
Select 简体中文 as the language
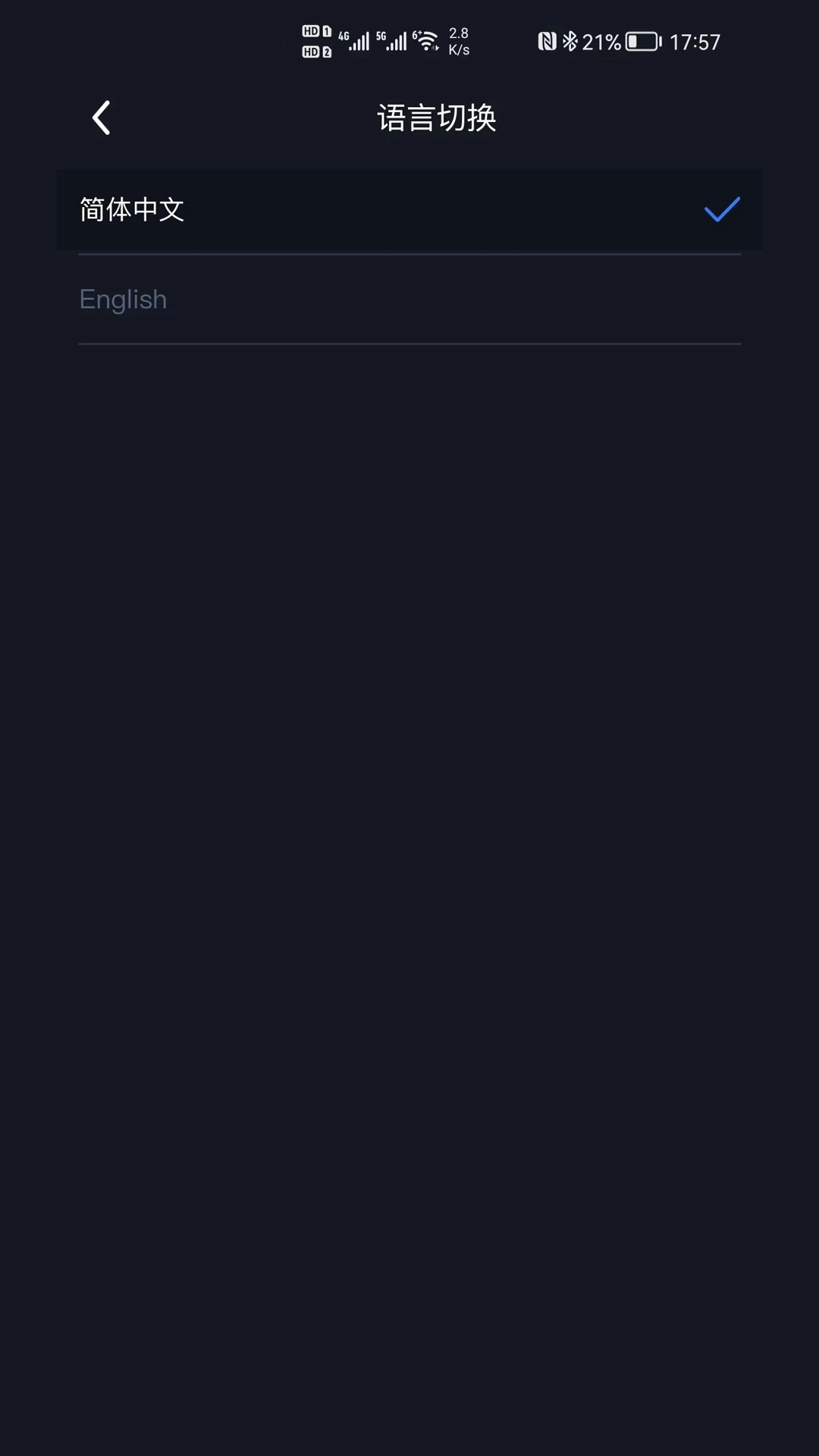(x=409, y=209)
